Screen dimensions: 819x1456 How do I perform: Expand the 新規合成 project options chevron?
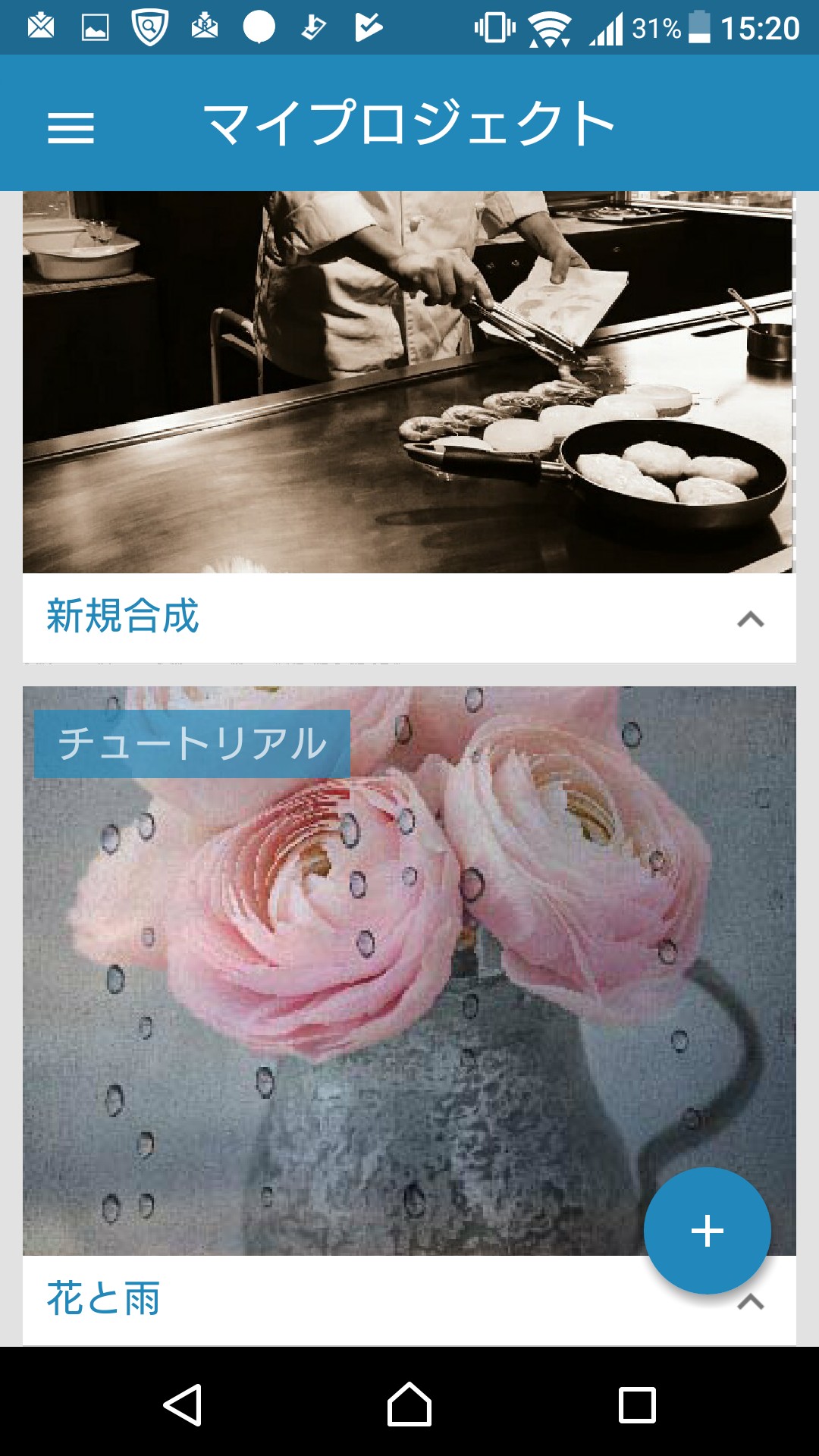coord(750,619)
